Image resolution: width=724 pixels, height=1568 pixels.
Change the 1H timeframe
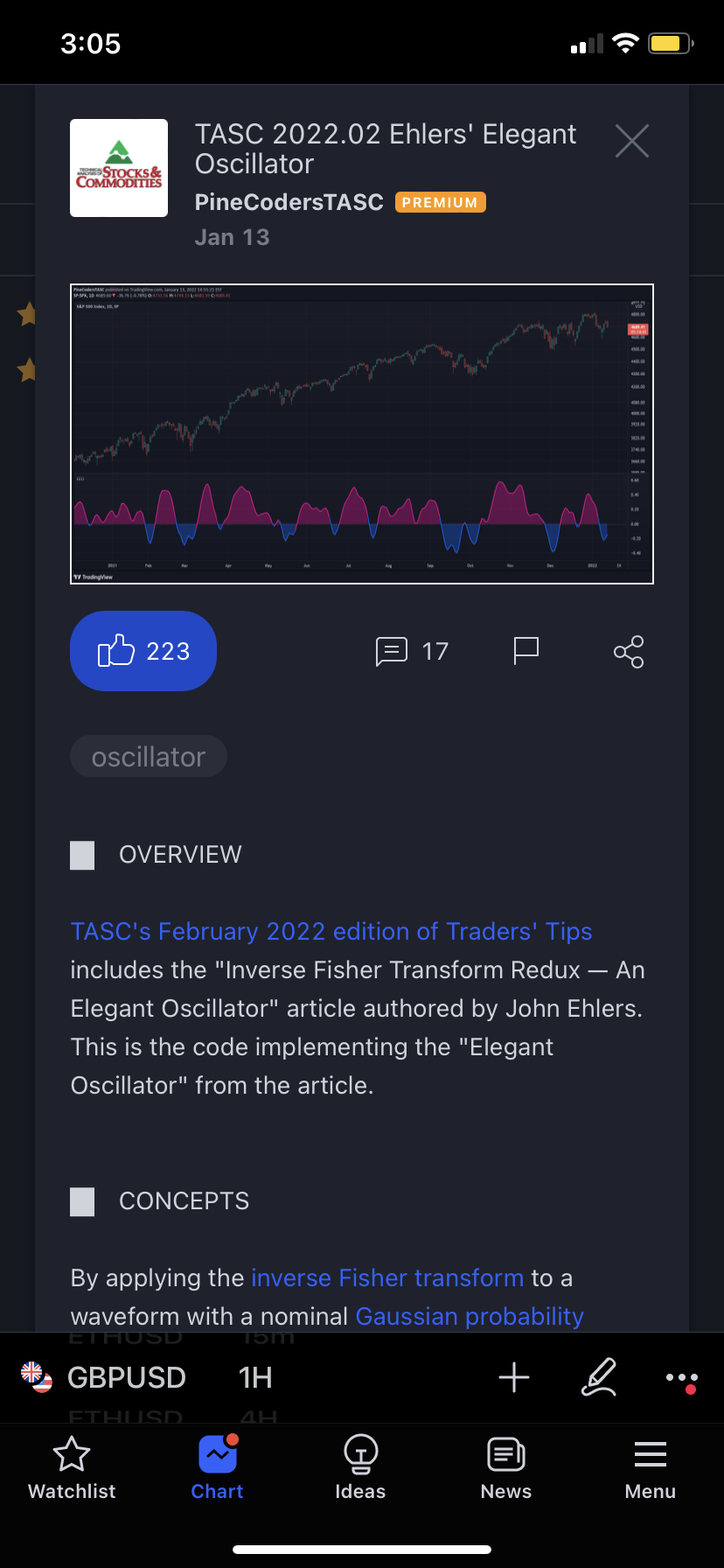pyautogui.click(x=255, y=1377)
